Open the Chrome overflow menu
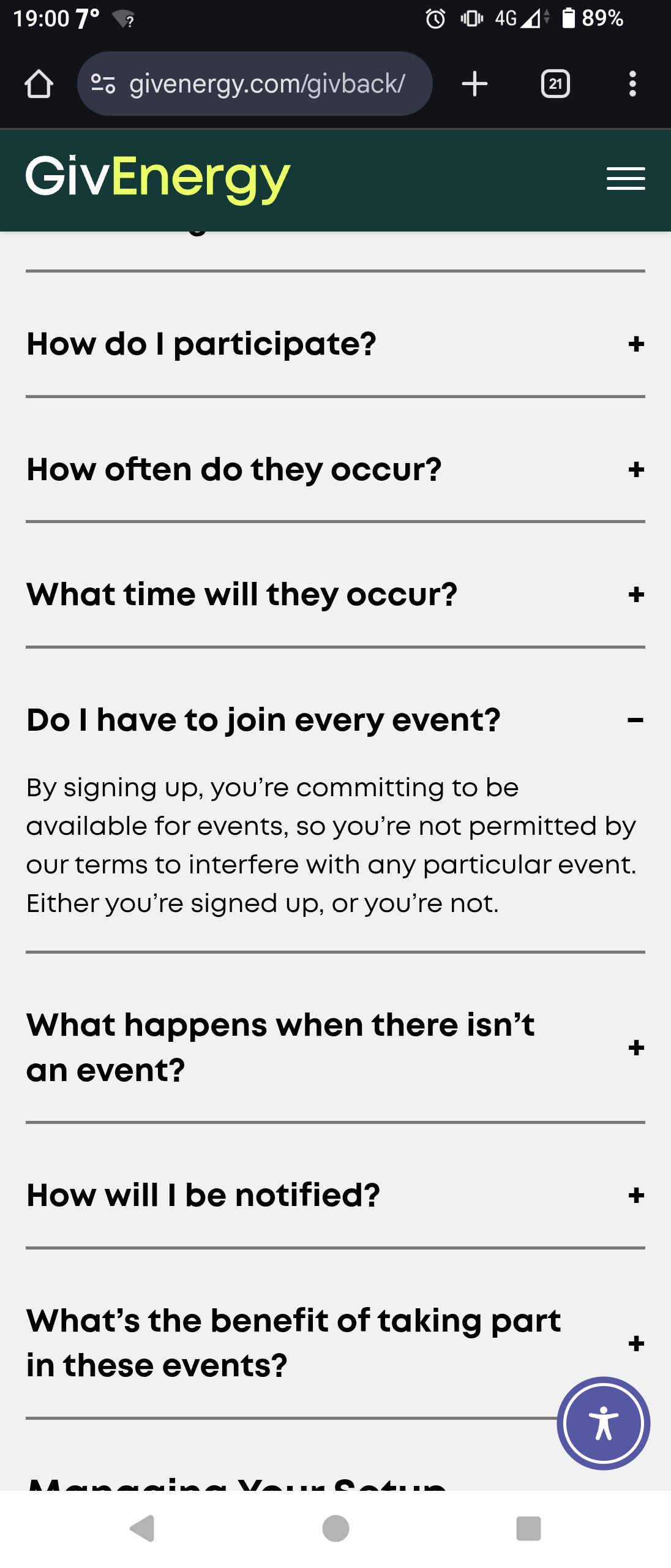 [632, 84]
